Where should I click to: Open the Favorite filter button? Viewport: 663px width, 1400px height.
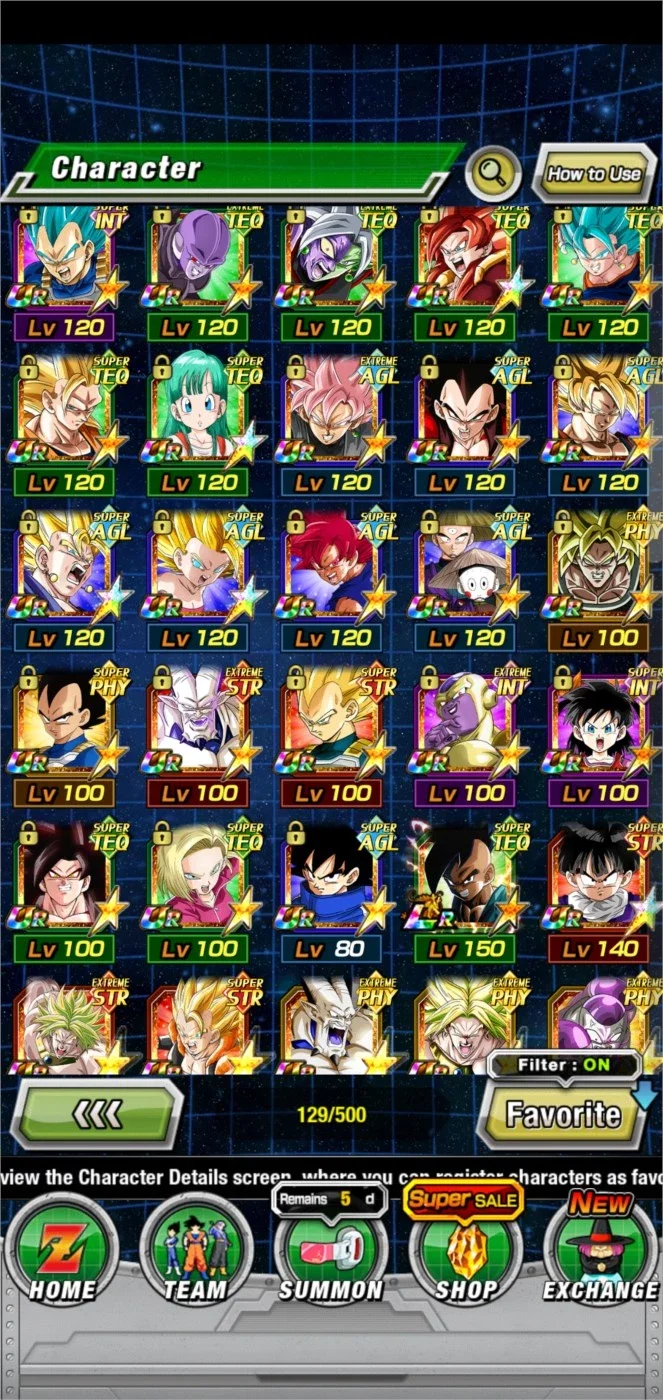coord(562,1113)
